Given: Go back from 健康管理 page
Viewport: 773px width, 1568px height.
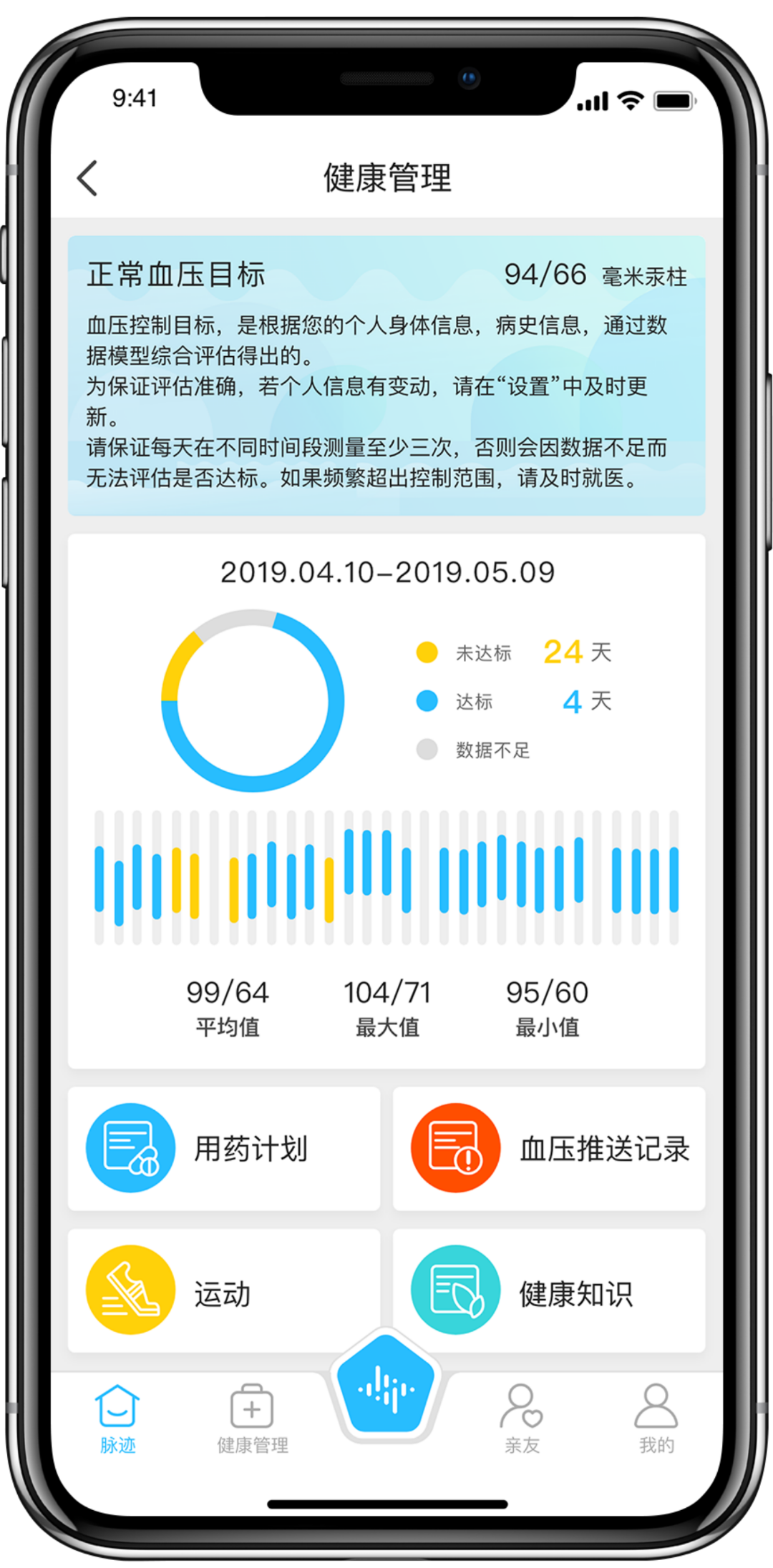Looking at the screenshot, I should pyautogui.click(x=87, y=178).
